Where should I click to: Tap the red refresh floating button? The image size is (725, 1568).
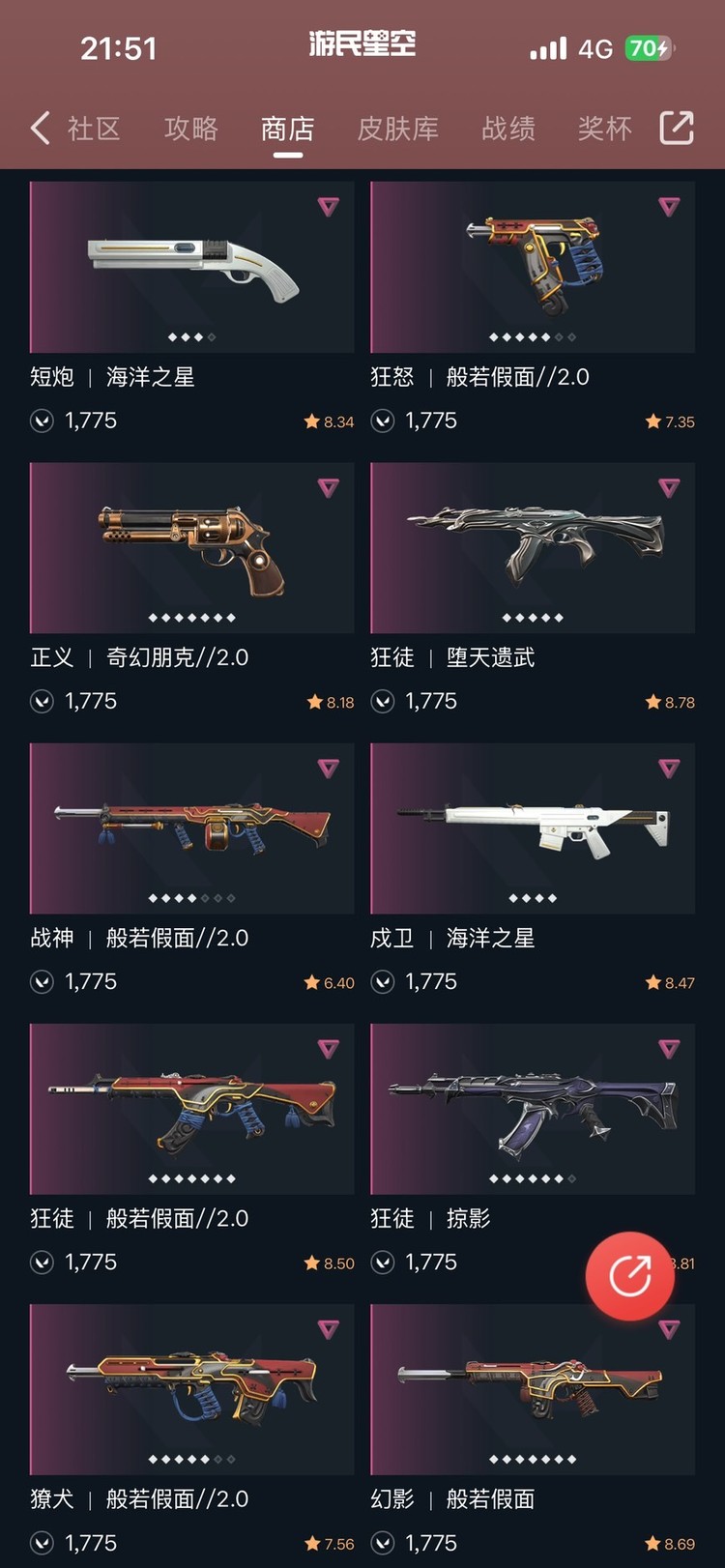click(x=631, y=1275)
